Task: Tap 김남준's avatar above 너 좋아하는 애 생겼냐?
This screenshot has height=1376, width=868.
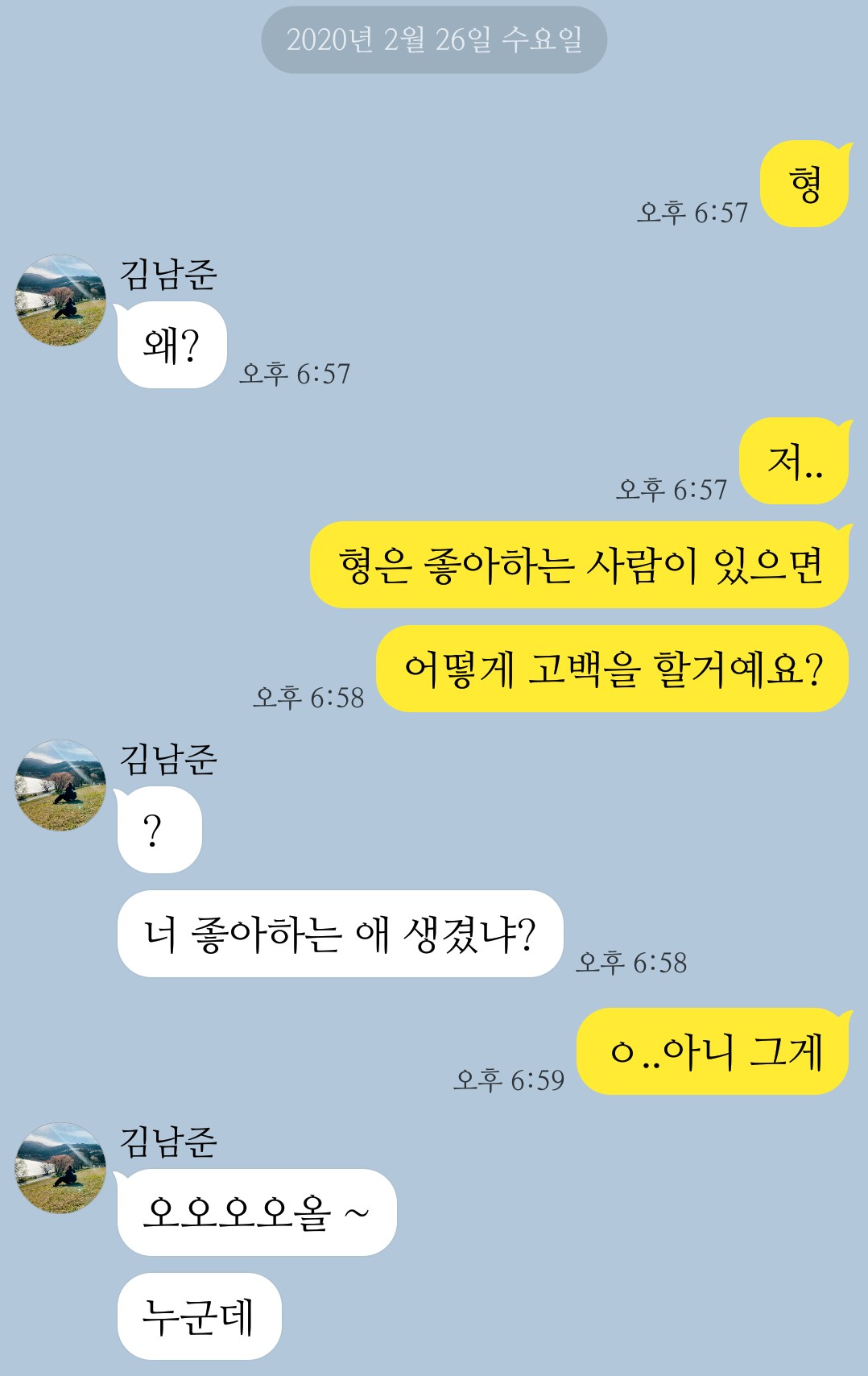Action: pos(60,785)
